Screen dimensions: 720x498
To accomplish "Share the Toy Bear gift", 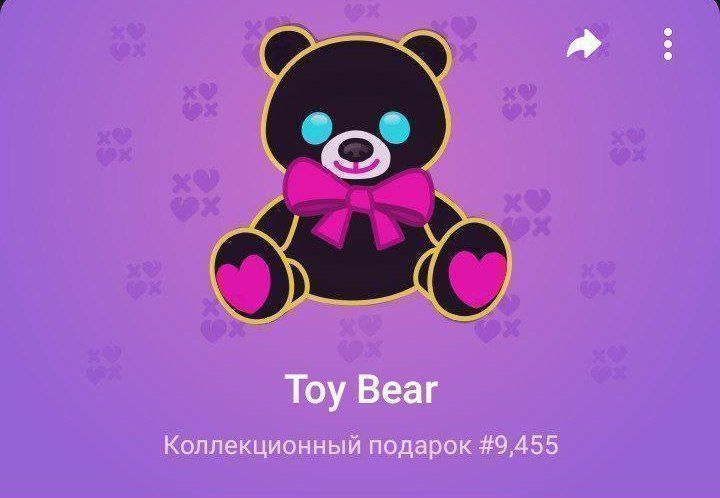I will tap(584, 44).
